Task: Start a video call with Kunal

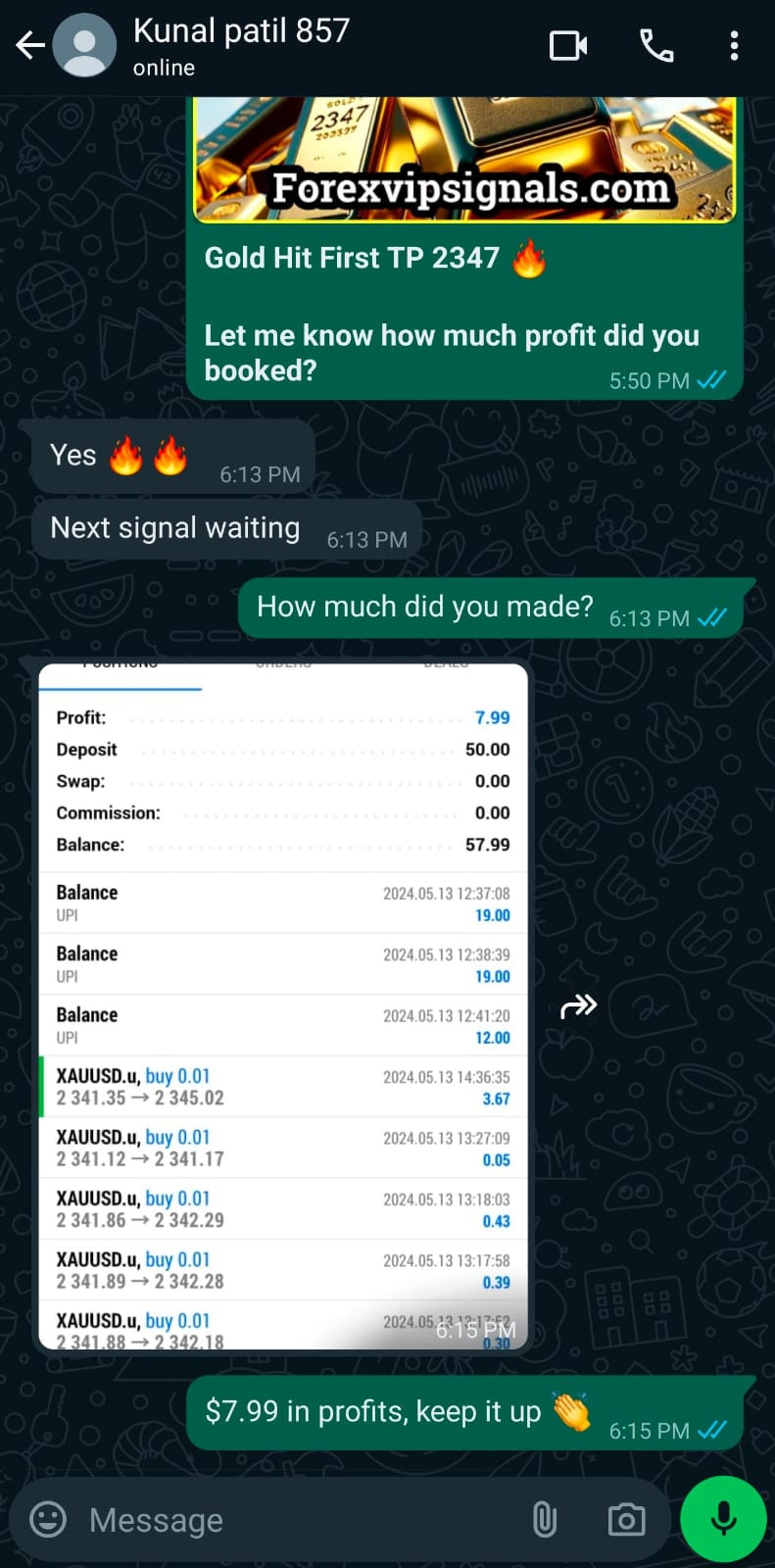Action: tap(568, 46)
